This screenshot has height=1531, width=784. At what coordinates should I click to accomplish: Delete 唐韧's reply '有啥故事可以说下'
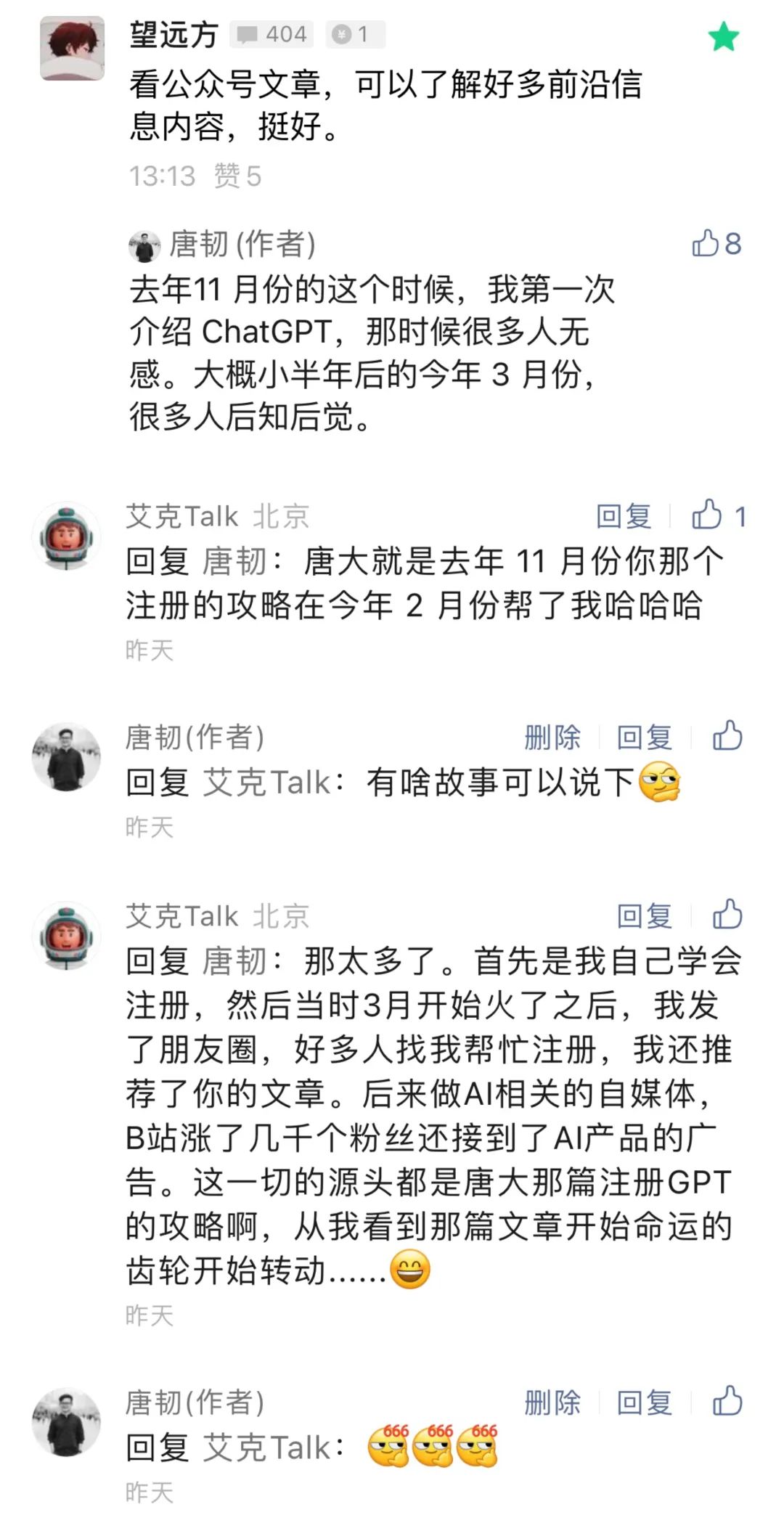(552, 737)
